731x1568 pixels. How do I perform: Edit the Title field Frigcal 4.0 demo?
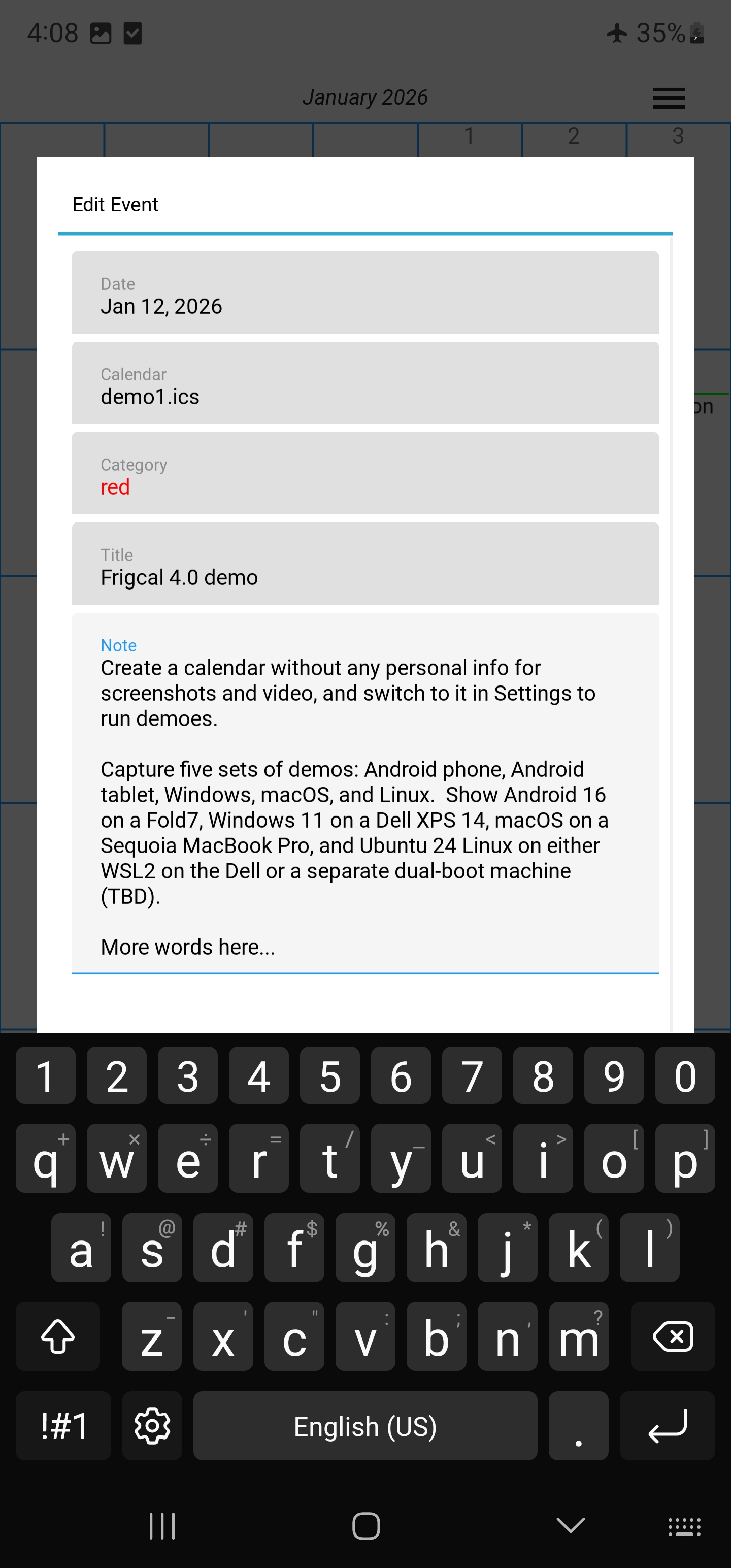click(365, 564)
